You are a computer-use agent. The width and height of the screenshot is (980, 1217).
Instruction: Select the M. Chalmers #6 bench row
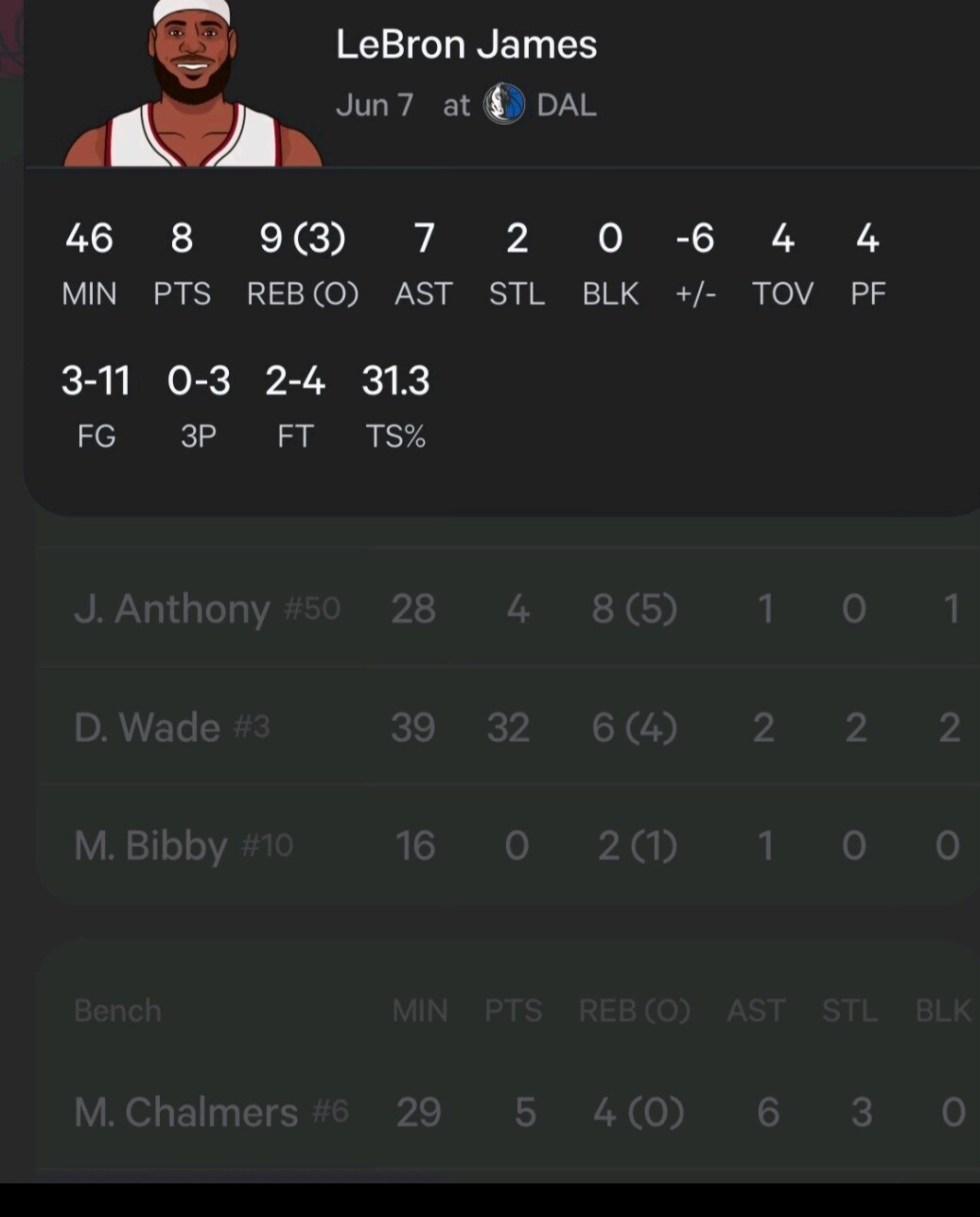pos(509,1111)
